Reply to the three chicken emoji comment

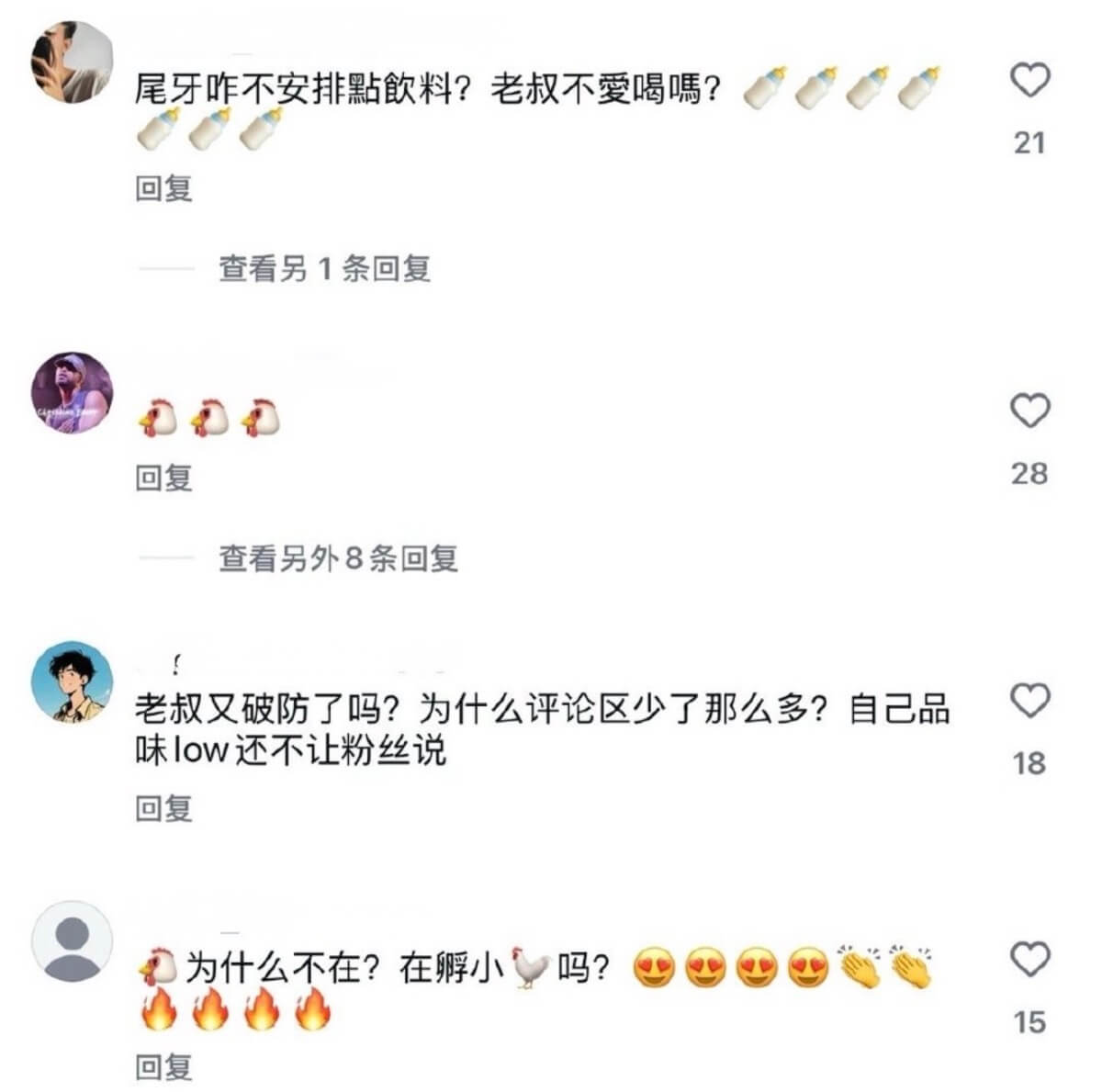163,478
